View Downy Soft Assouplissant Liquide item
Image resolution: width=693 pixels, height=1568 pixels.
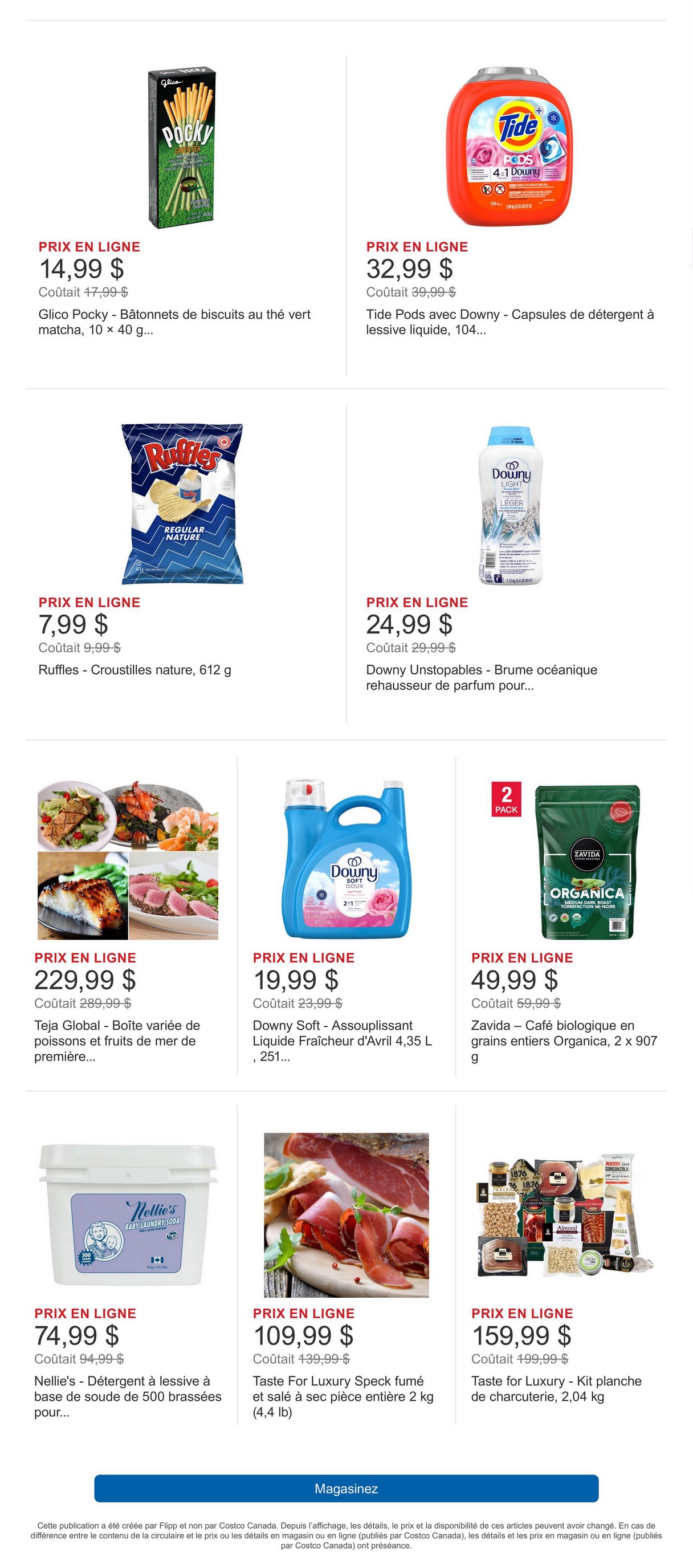345,859
